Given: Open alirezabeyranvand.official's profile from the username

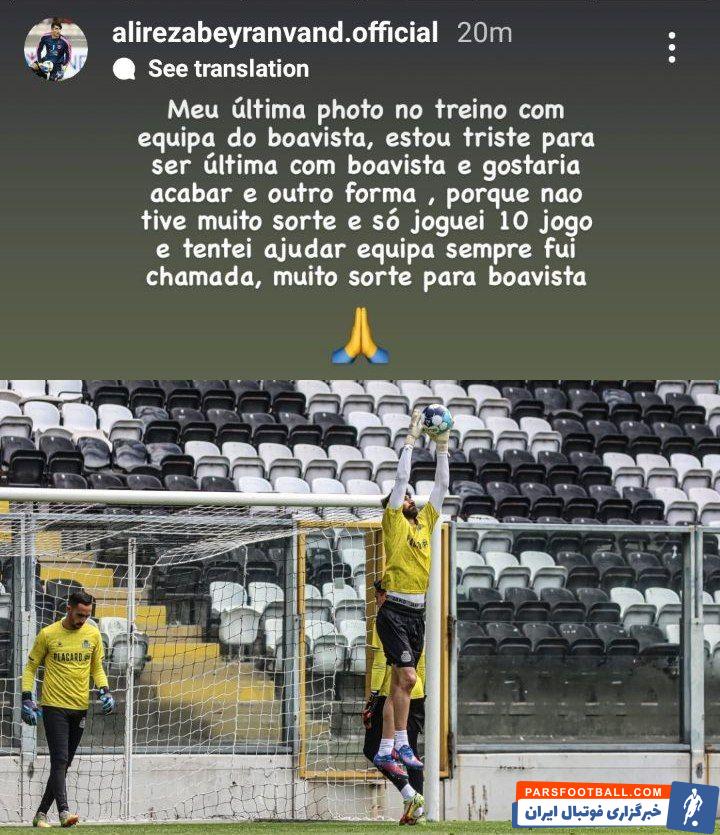Looking at the screenshot, I should tap(275, 33).
